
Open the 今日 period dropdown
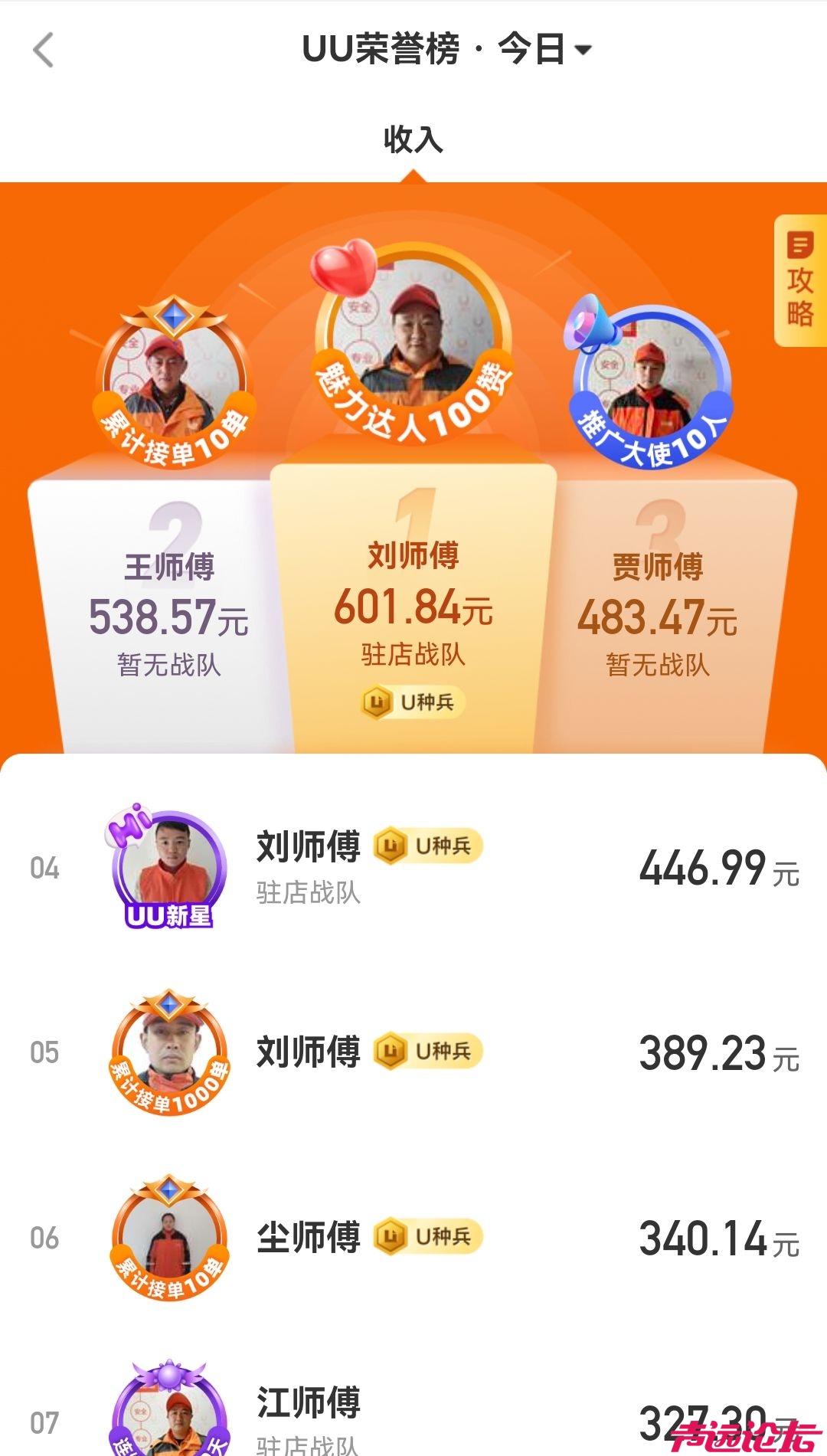[x=544, y=50]
